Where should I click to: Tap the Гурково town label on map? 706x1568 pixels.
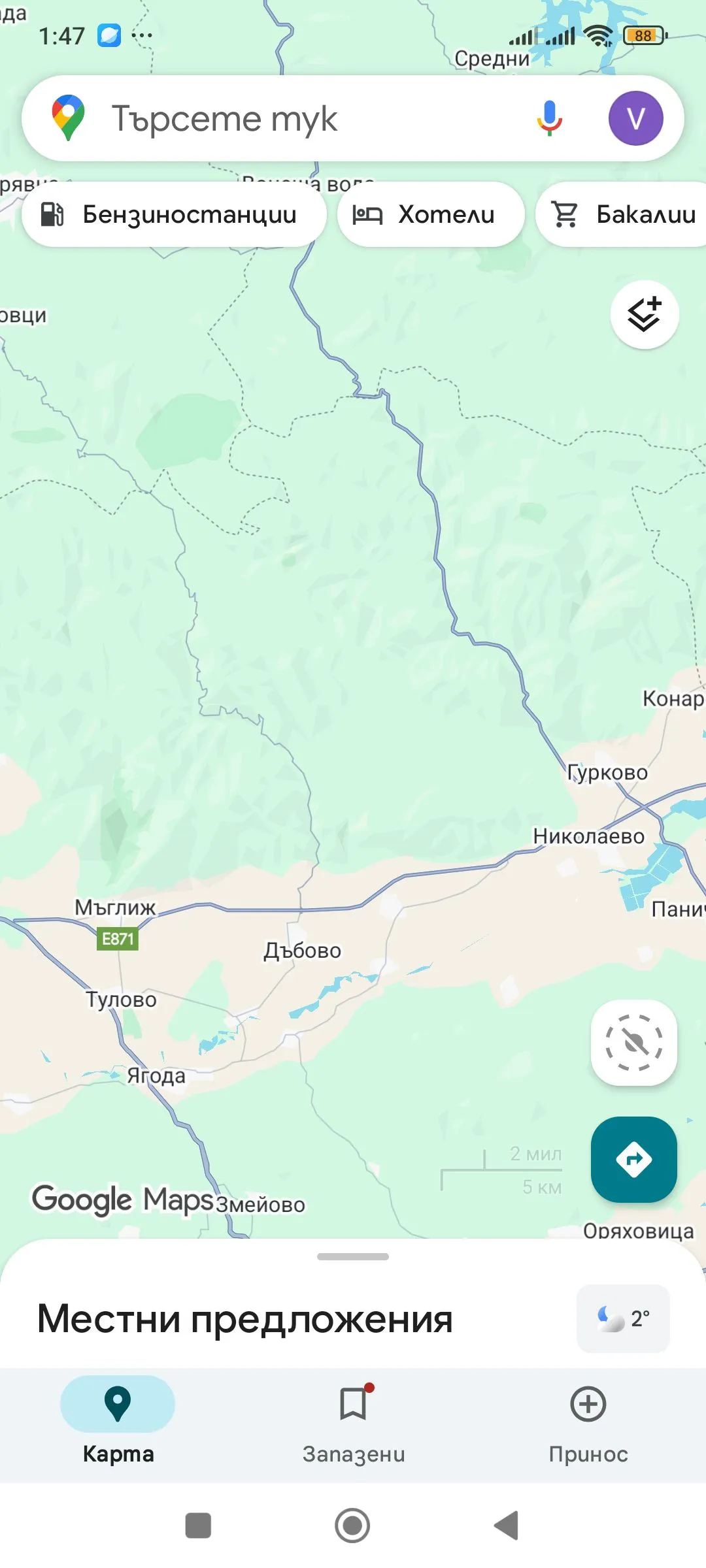[607, 772]
